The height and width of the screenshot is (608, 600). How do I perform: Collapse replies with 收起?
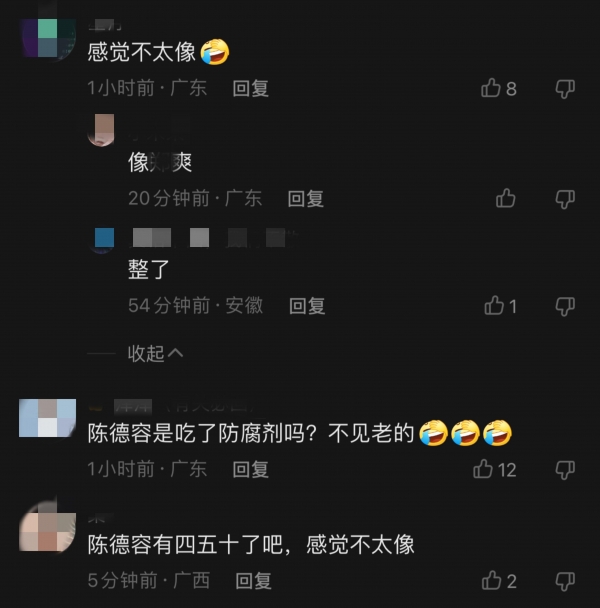[x=155, y=353]
